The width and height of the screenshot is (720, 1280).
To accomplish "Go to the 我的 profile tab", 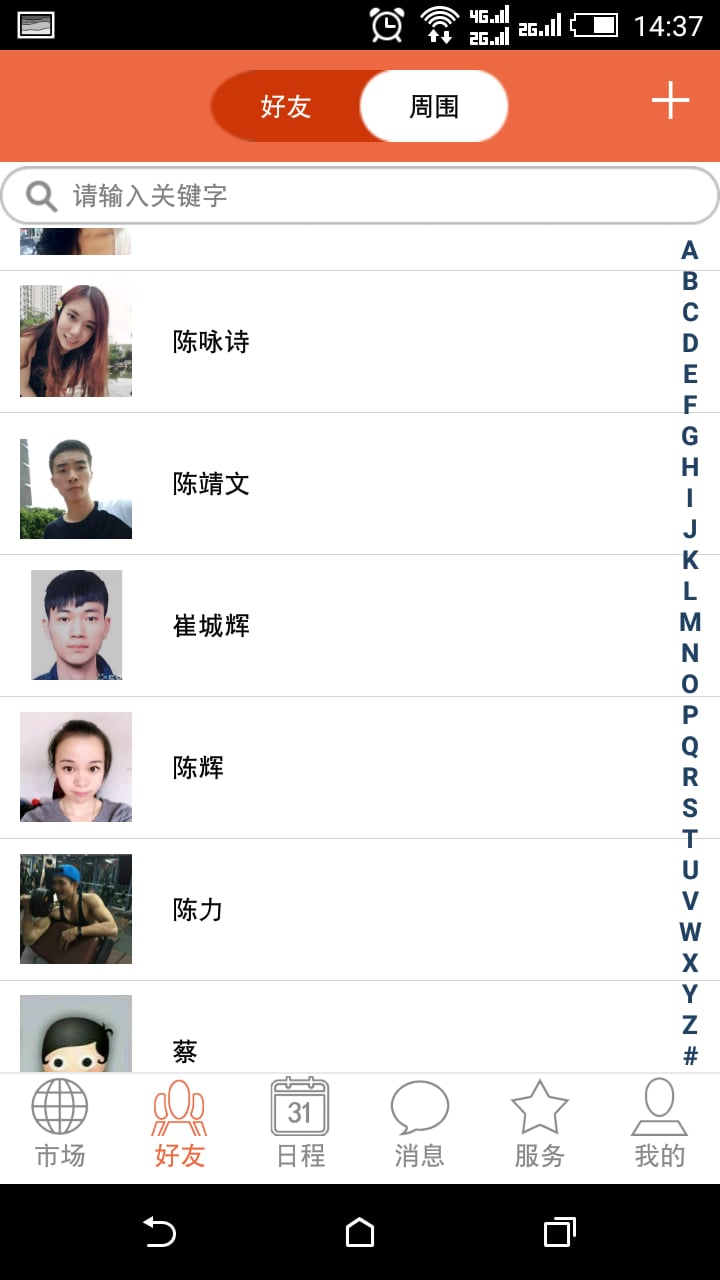I will [660, 1126].
